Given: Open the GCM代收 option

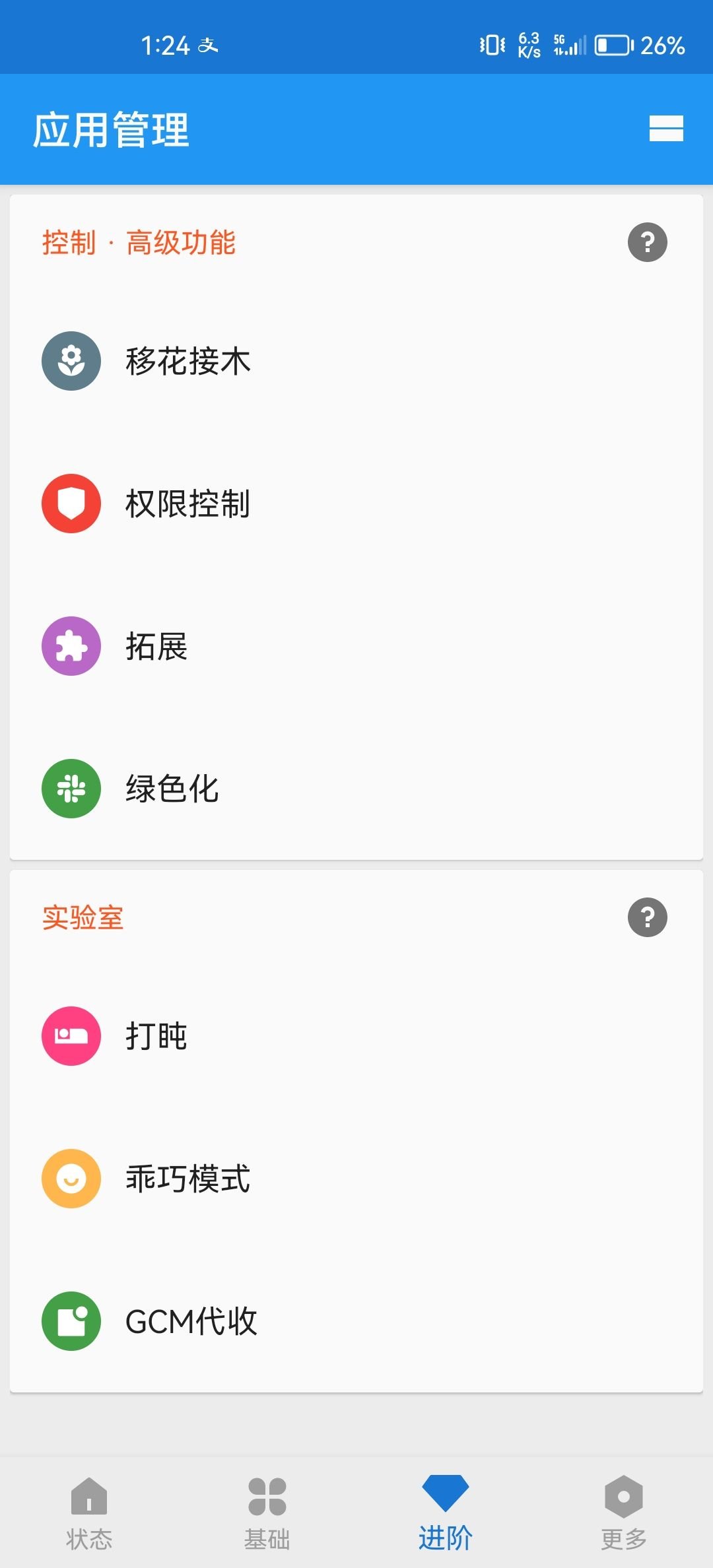Looking at the screenshot, I should point(191,1321).
